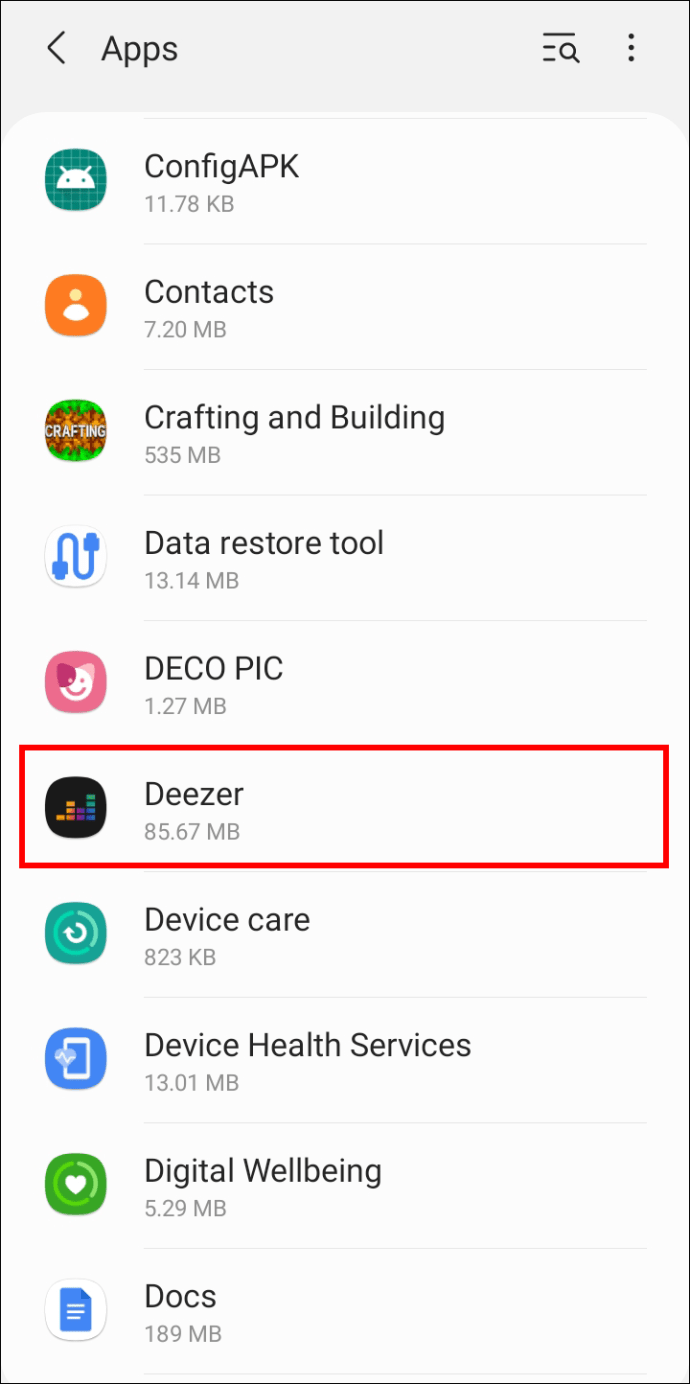Open Contacts app settings
The width and height of the screenshot is (690, 1384).
[x=345, y=307]
